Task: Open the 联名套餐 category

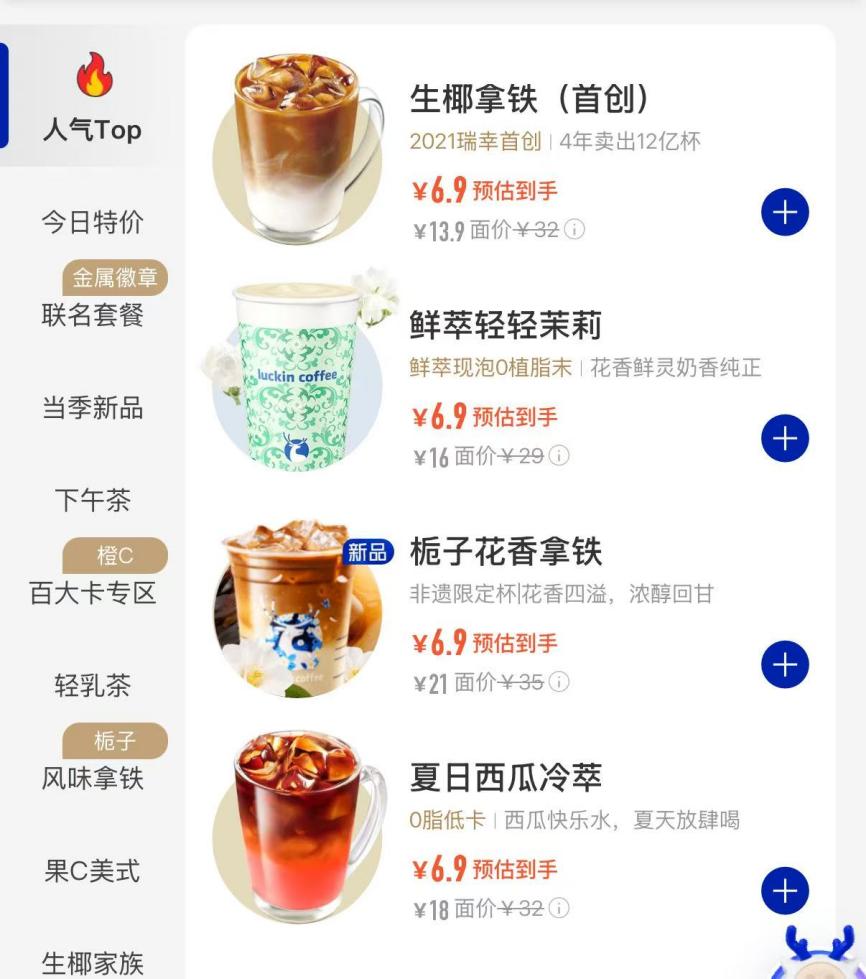Action: coord(92,315)
